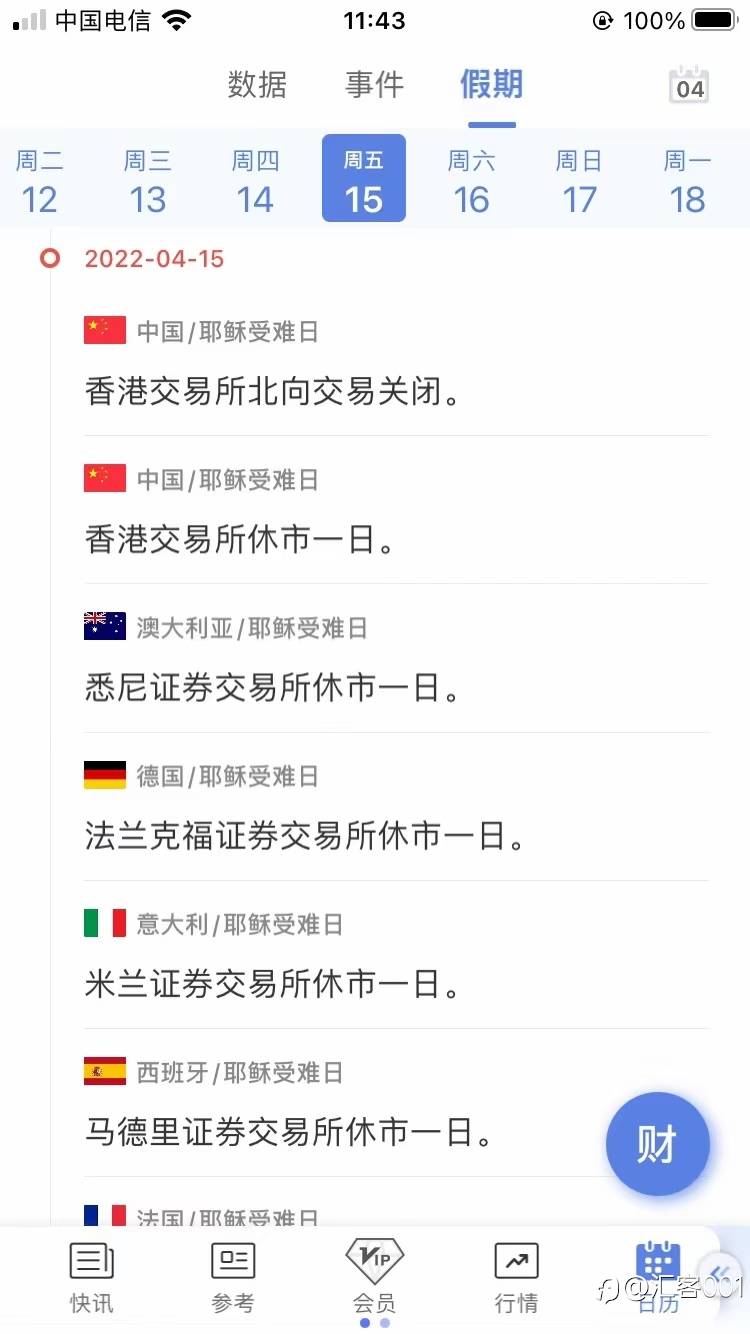The width and height of the screenshot is (750, 1334).
Task: Switch to the 事件 tab
Action: 374,85
